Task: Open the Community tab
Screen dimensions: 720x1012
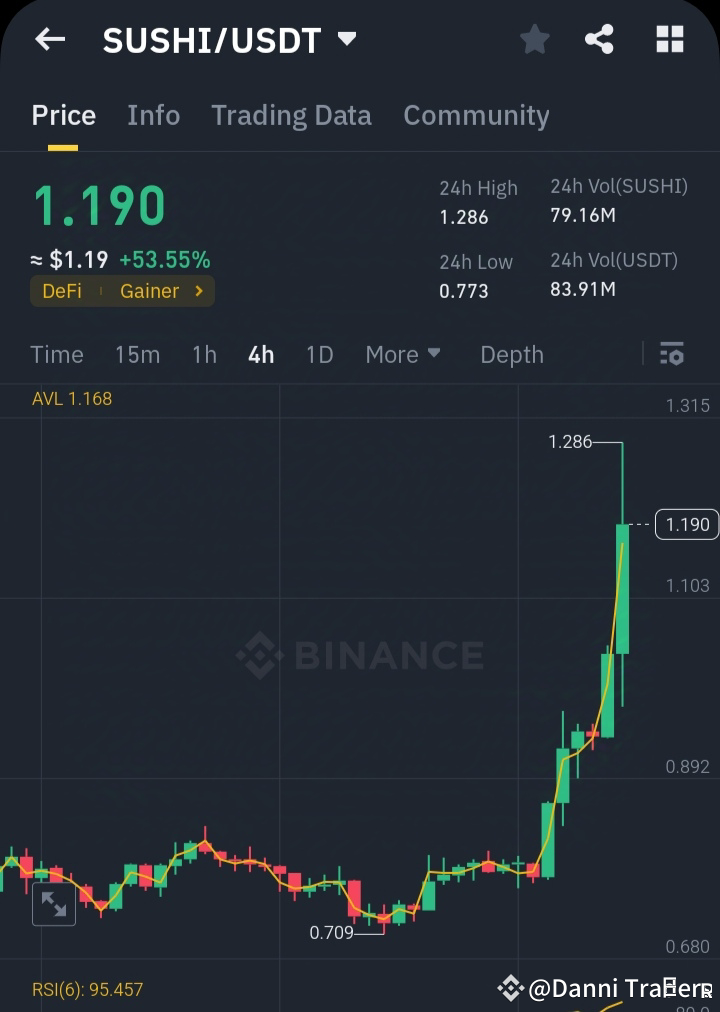Action: click(x=476, y=115)
